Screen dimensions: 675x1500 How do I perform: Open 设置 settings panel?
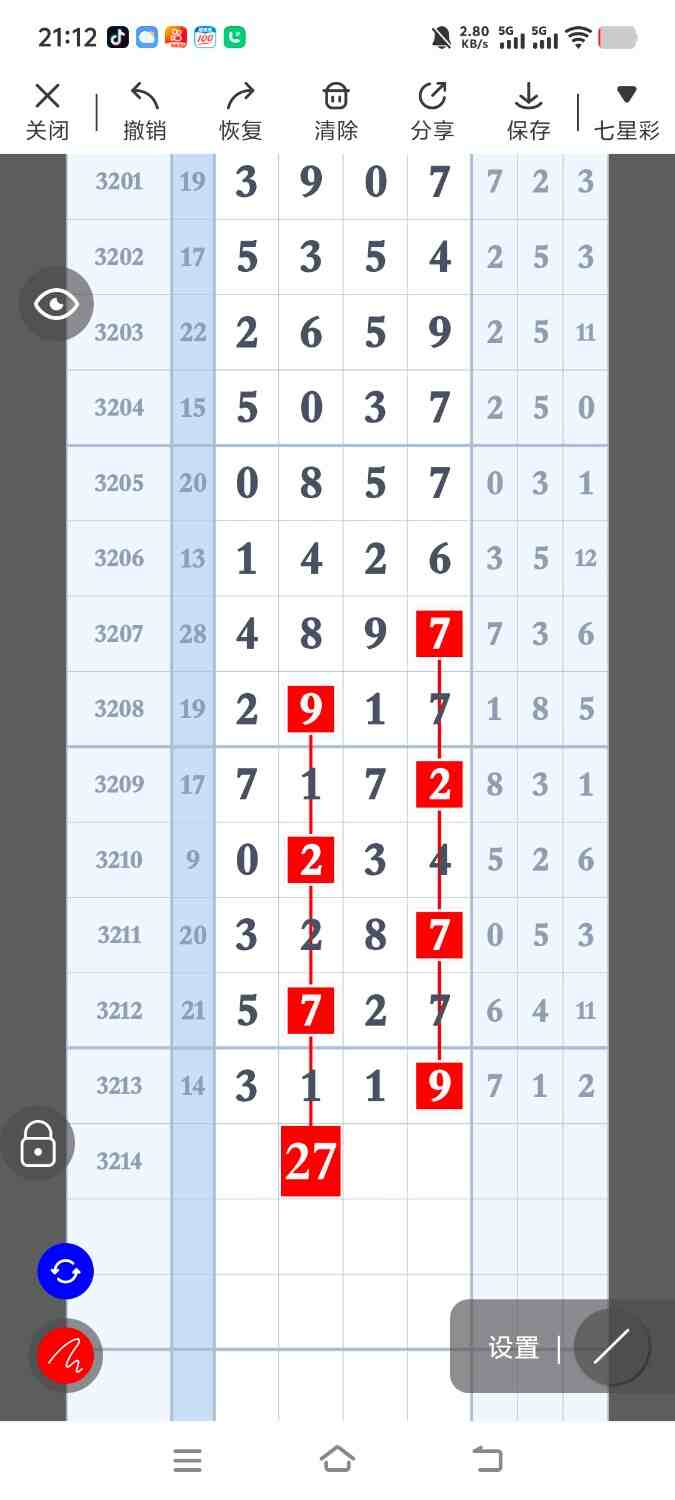[514, 1348]
